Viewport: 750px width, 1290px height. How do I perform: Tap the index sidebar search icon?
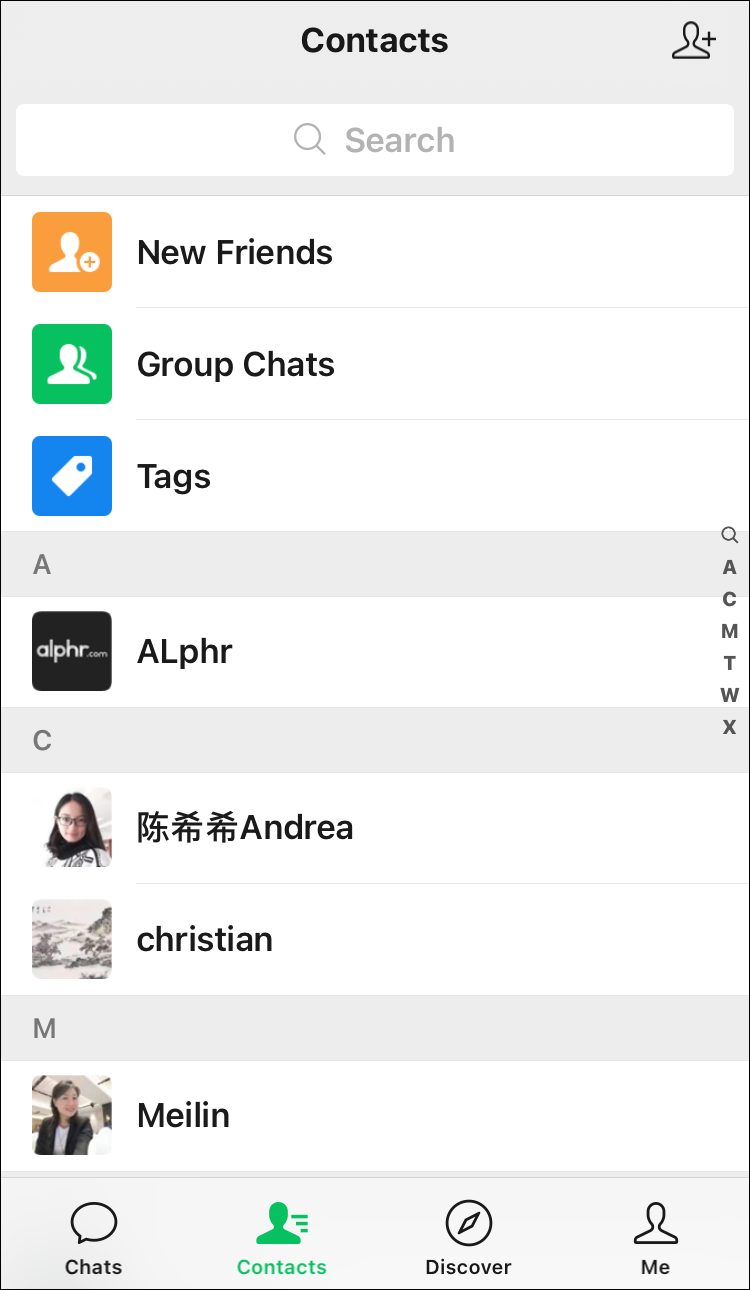click(729, 535)
